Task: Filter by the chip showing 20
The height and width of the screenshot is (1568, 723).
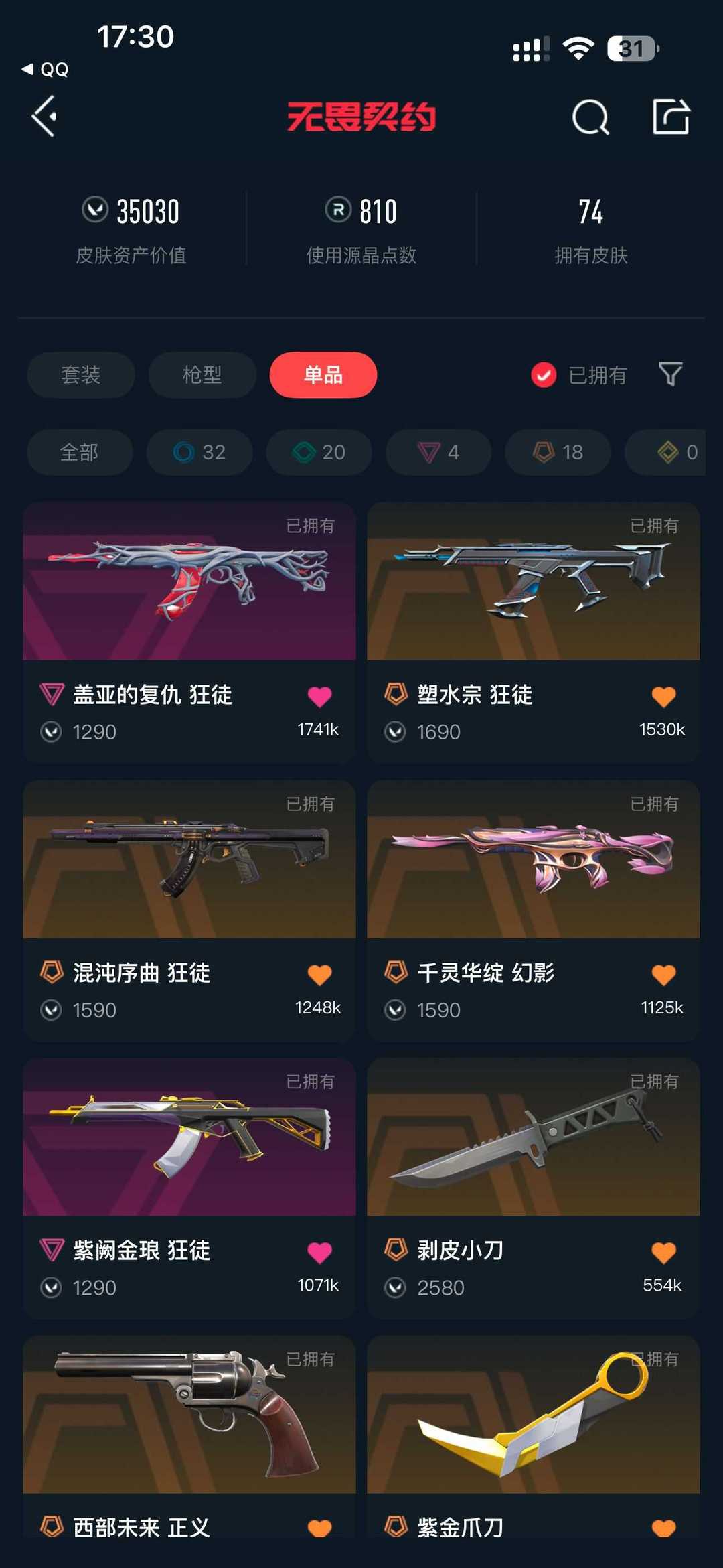Action: tap(319, 452)
